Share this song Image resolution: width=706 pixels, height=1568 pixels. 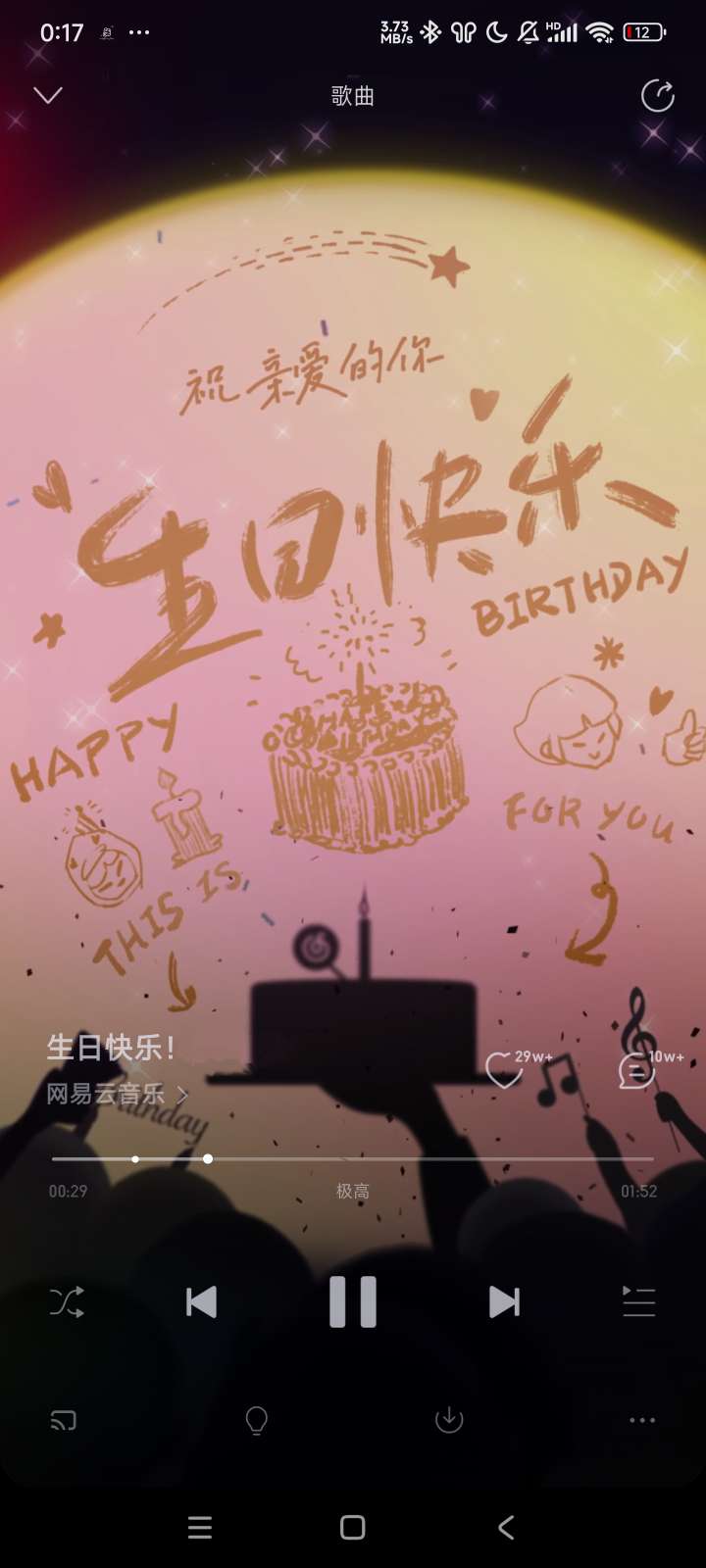657,96
